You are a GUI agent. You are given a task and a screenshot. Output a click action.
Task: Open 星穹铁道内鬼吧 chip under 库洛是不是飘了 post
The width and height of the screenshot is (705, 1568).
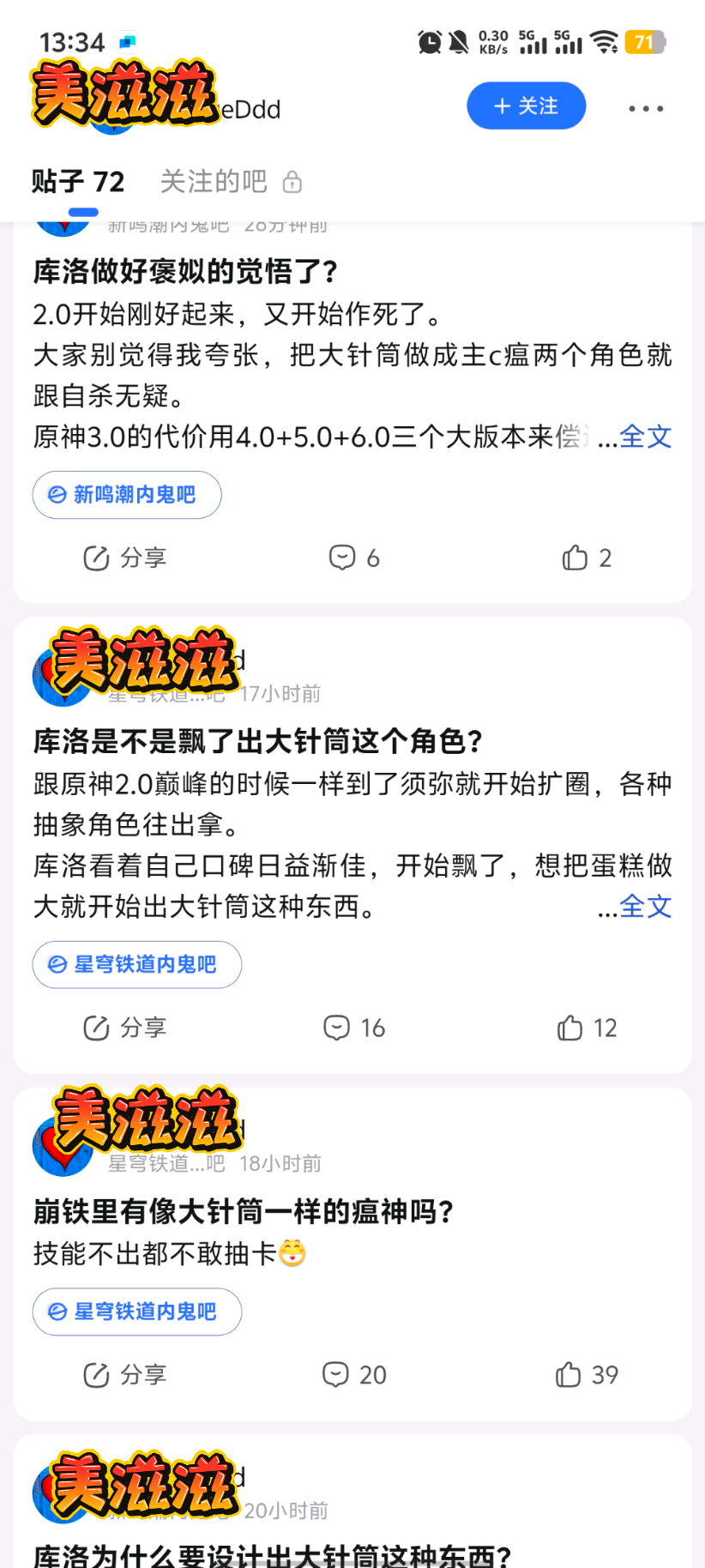[137, 965]
